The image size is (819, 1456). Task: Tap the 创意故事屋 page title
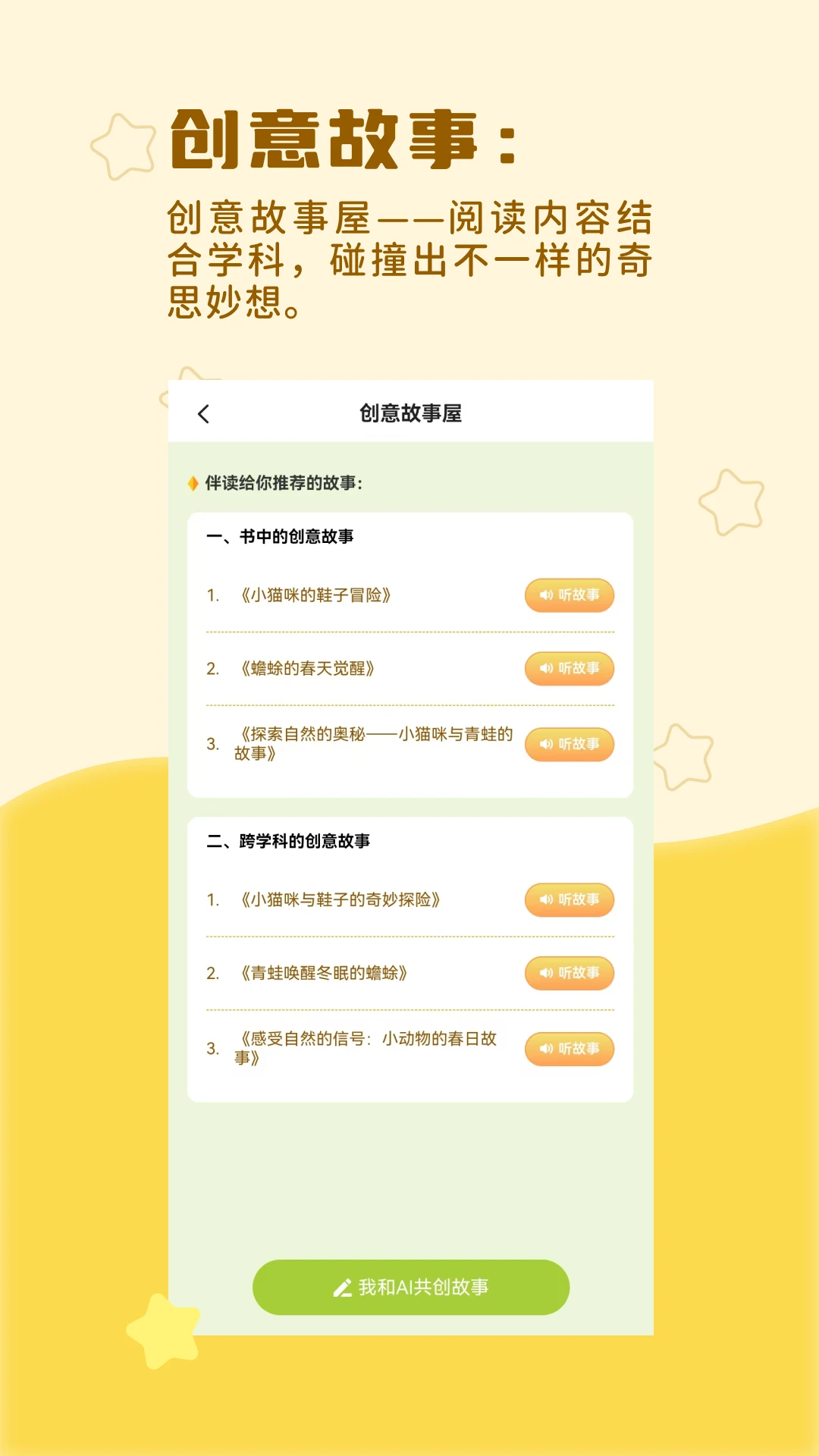[409, 412]
